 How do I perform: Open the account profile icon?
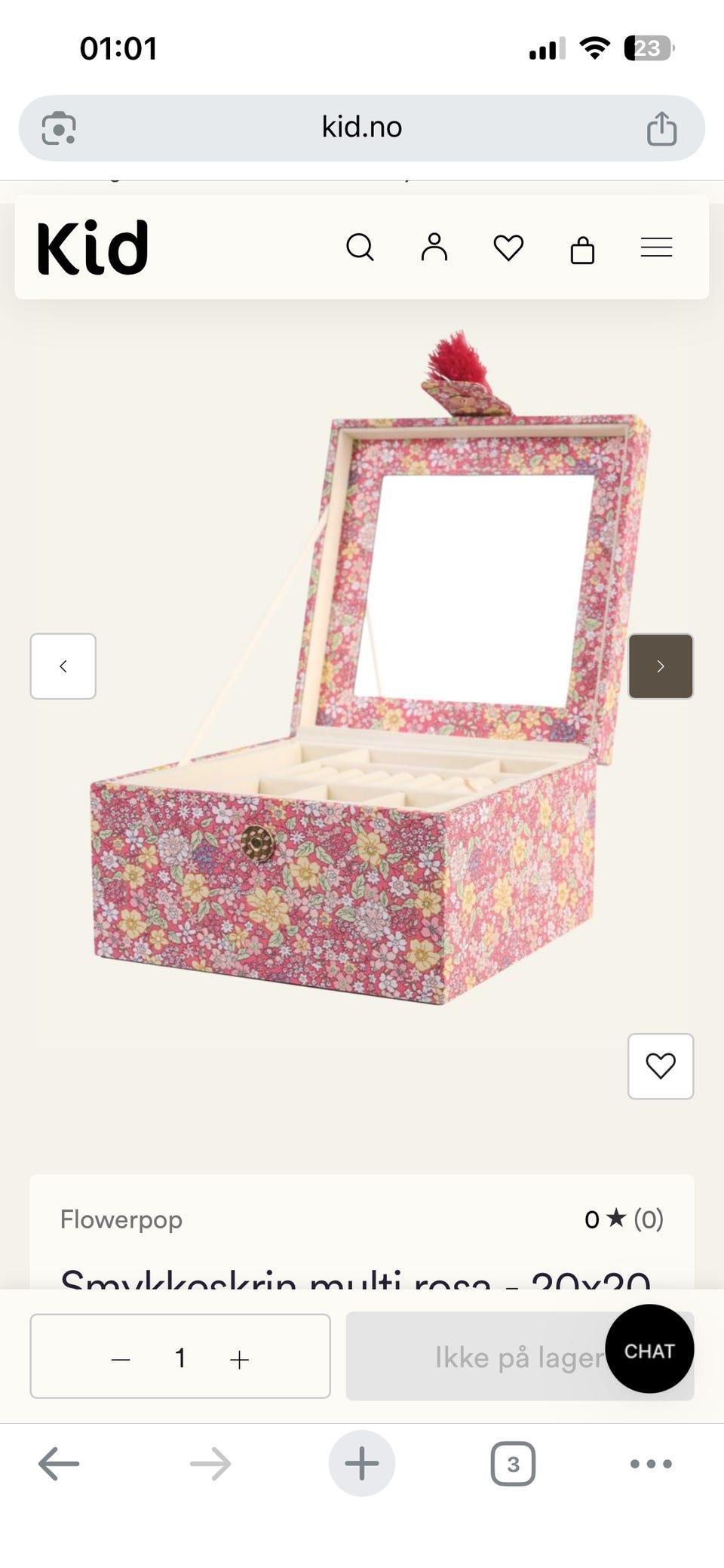click(x=434, y=247)
